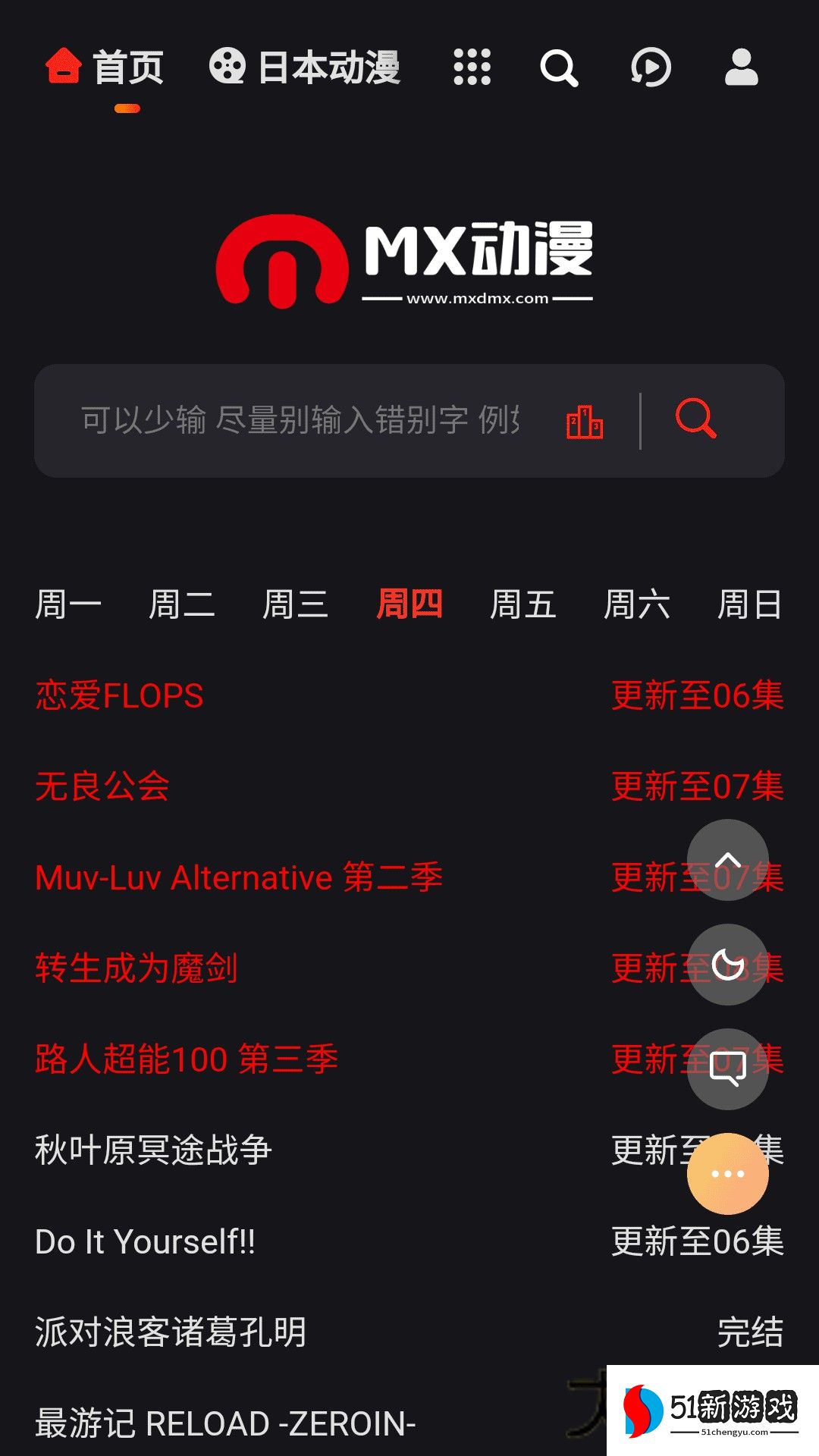Viewport: 819px width, 1456px height.
Task: Open Do It Yourself!! anime entry
Action: coord(145,1242)
